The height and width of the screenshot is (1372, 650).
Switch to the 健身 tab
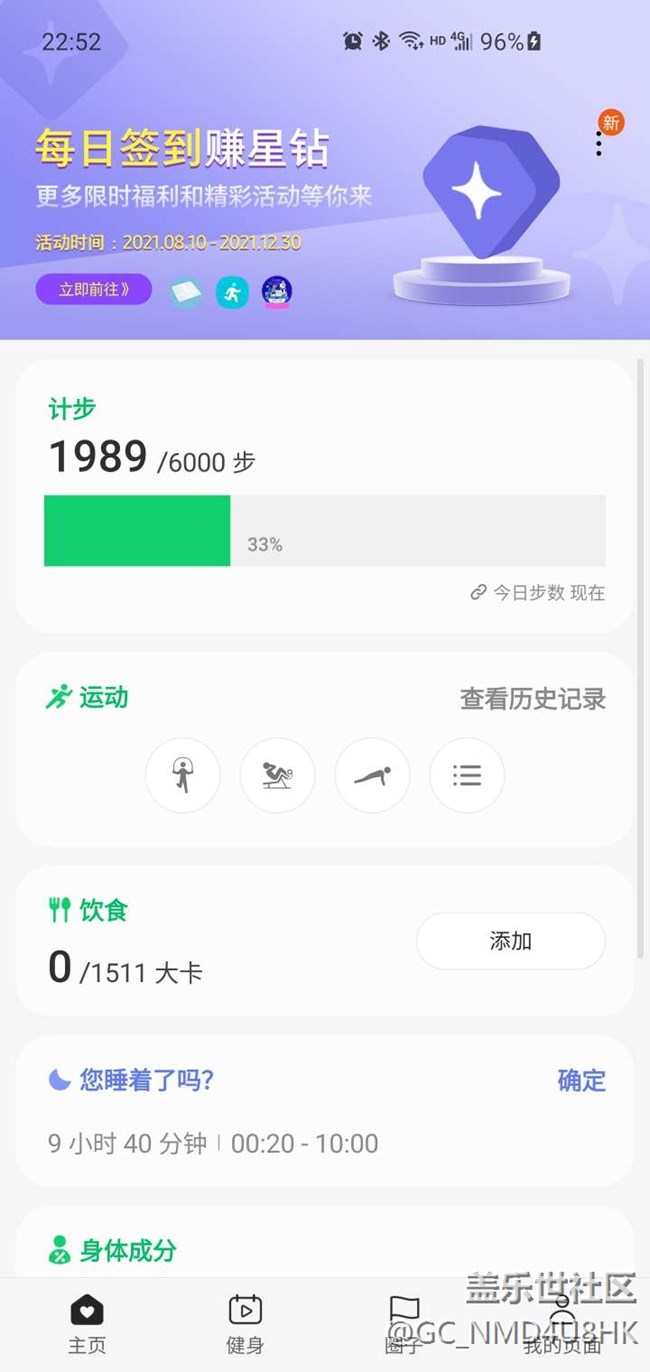click(x=245, y=1323)
